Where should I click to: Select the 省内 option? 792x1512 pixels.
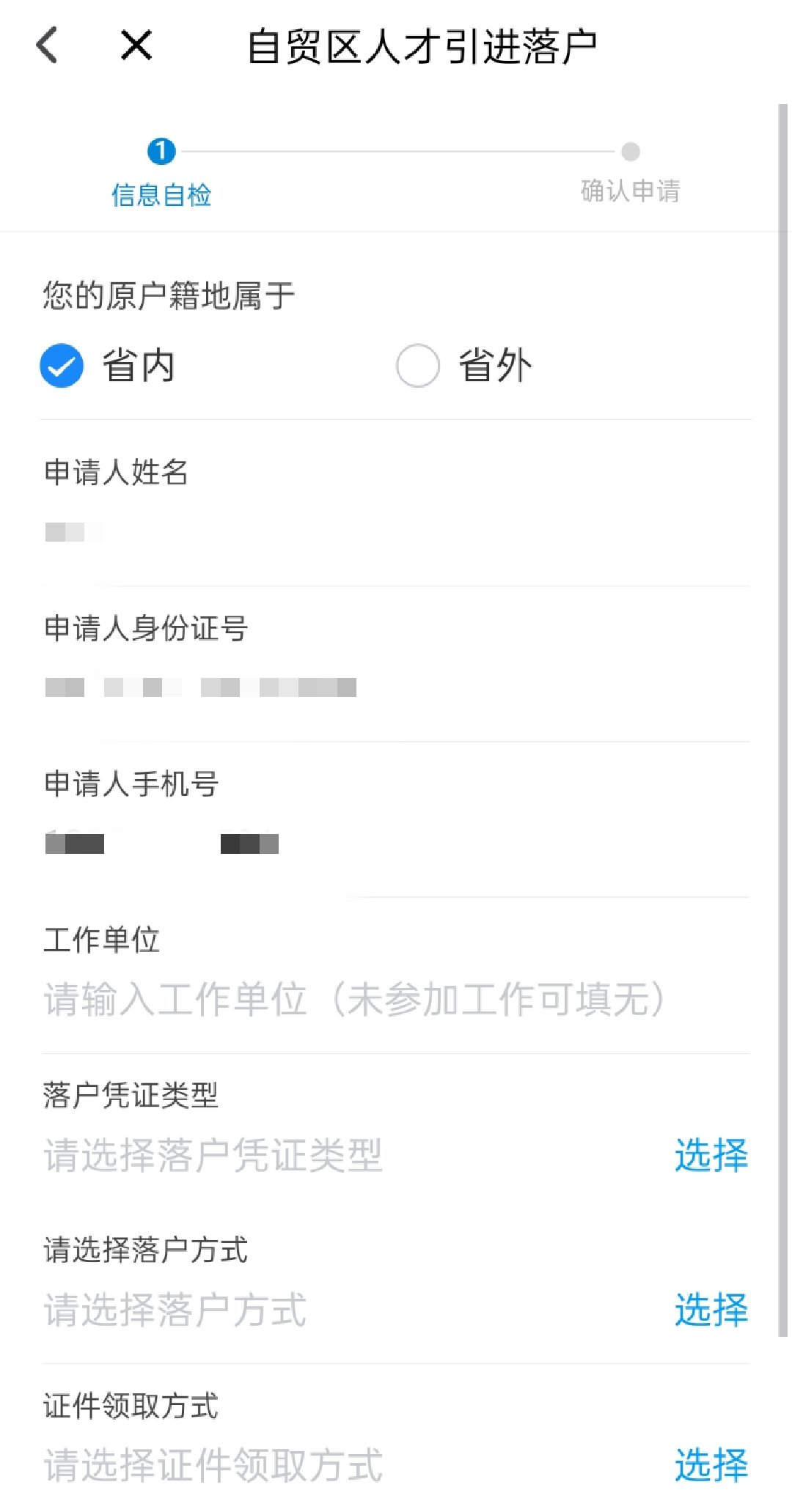pyautogui.click(x=62, y=365)
